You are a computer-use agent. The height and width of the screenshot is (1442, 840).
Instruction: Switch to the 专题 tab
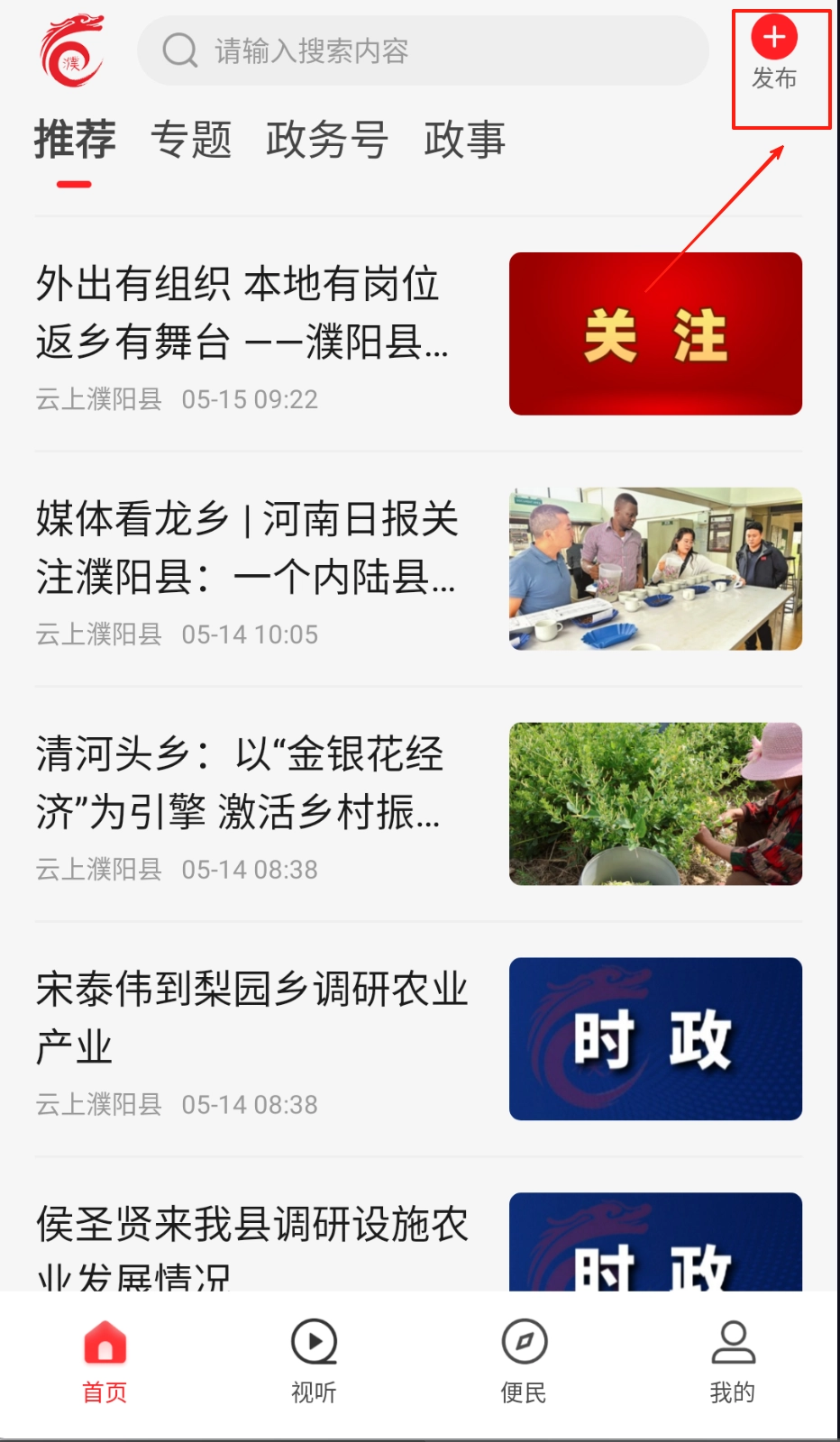(191, 140)
